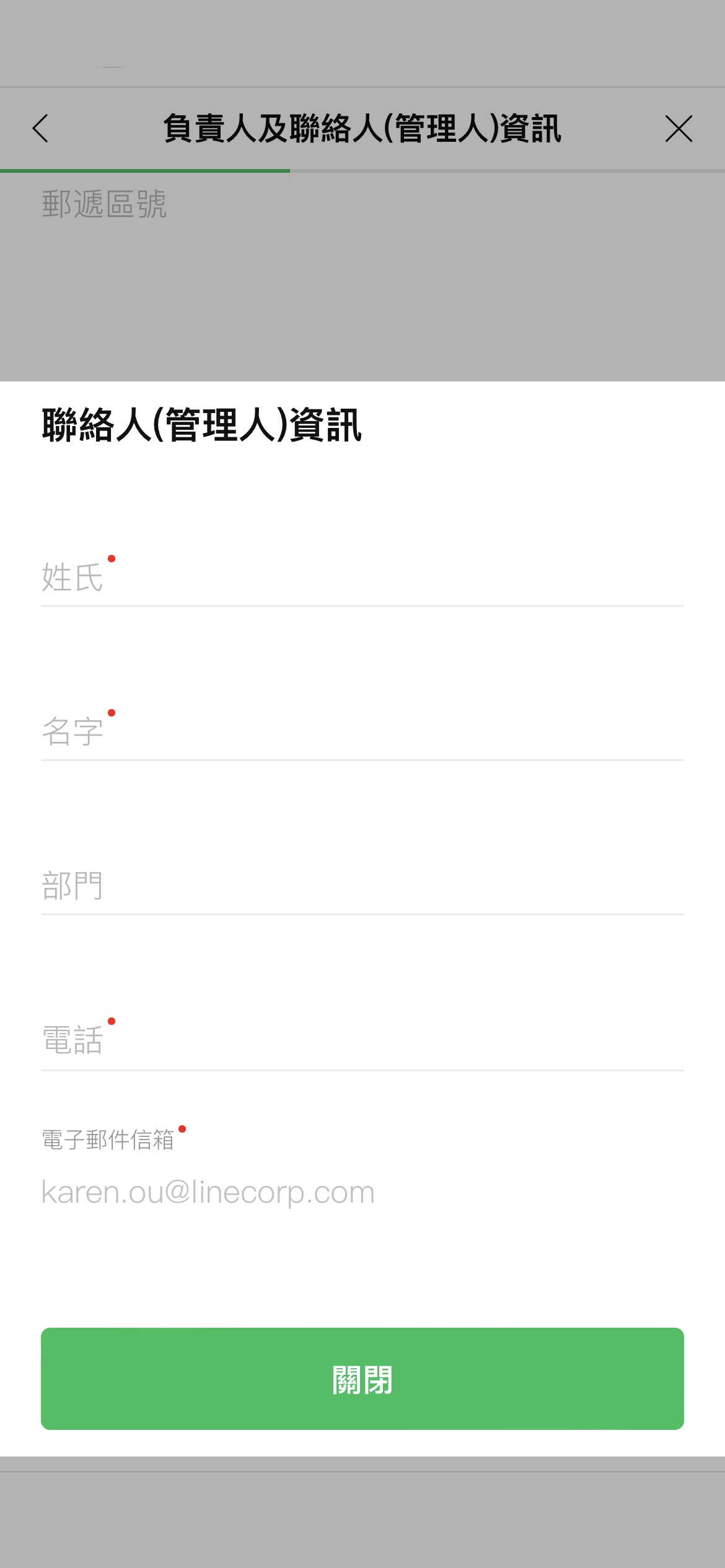Select the 部門 department field
725x1568 pixels.
tap(362, 886)
